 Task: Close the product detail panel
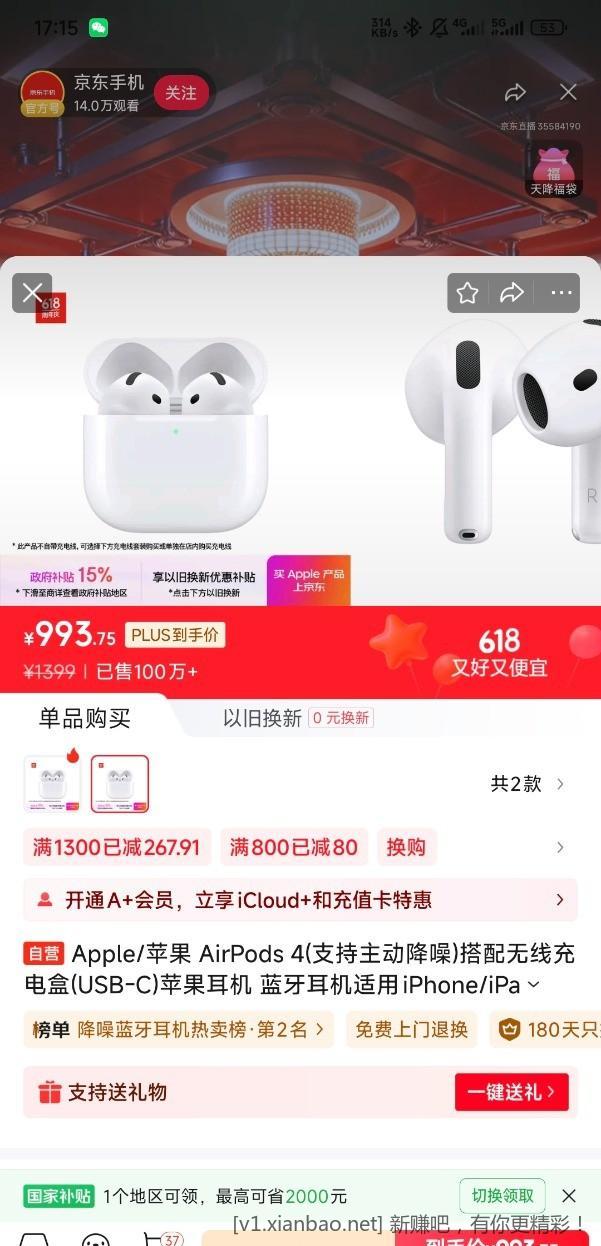32,293
